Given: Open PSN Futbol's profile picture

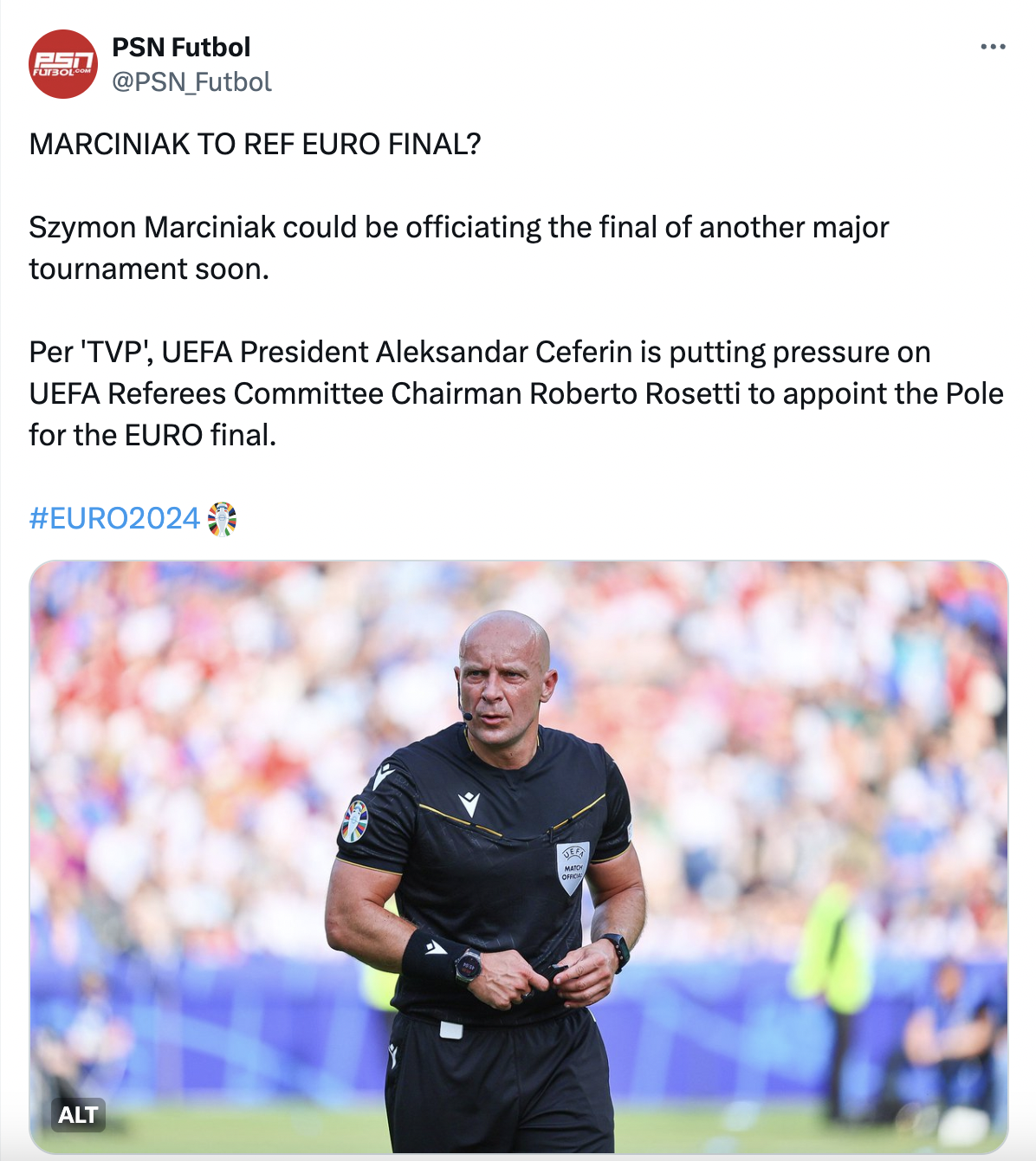Looking at the screenshot, I should (x=63, y=64).
